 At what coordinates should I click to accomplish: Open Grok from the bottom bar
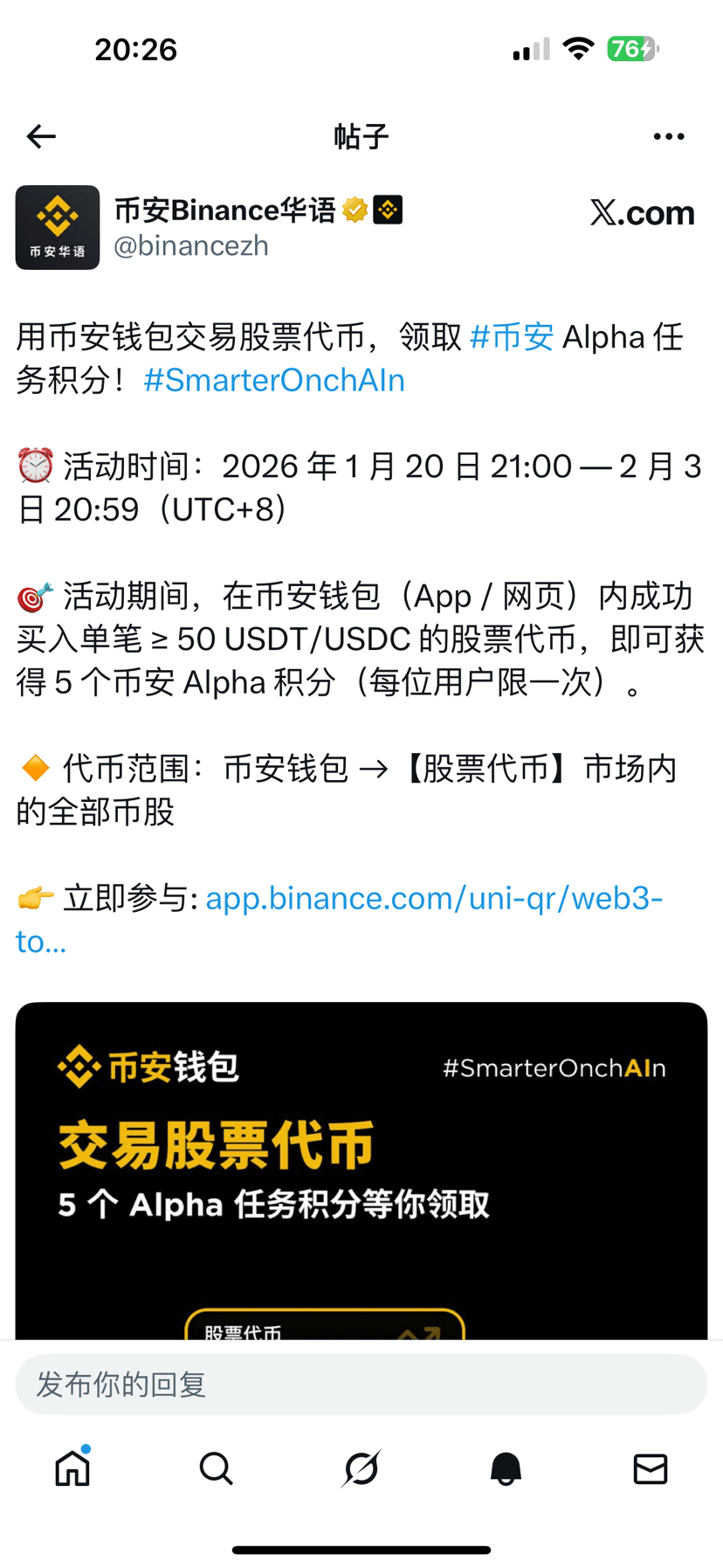pyautogui.click(x=361, y=1468)
